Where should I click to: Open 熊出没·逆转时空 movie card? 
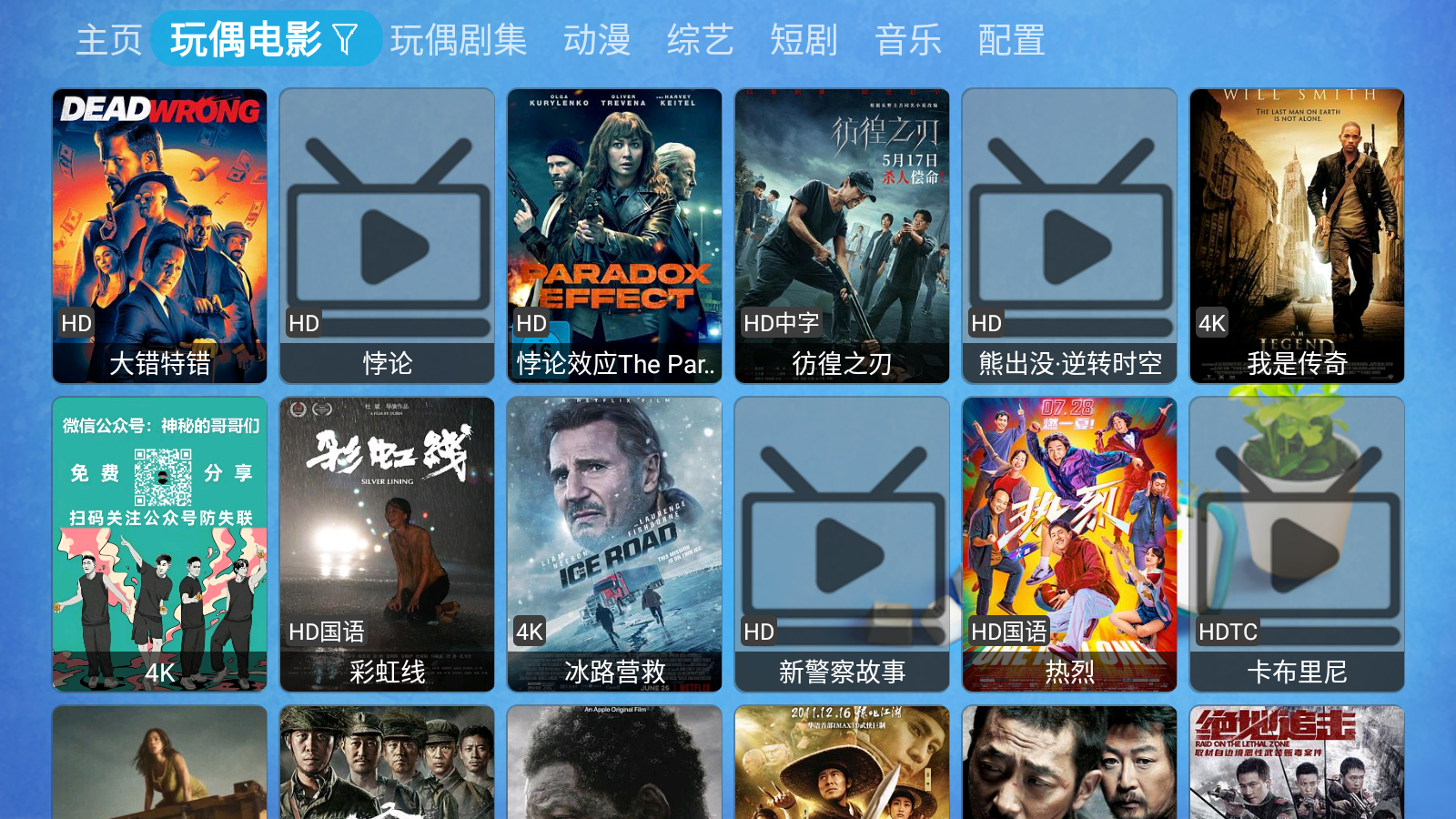(x=1070, y=236)
